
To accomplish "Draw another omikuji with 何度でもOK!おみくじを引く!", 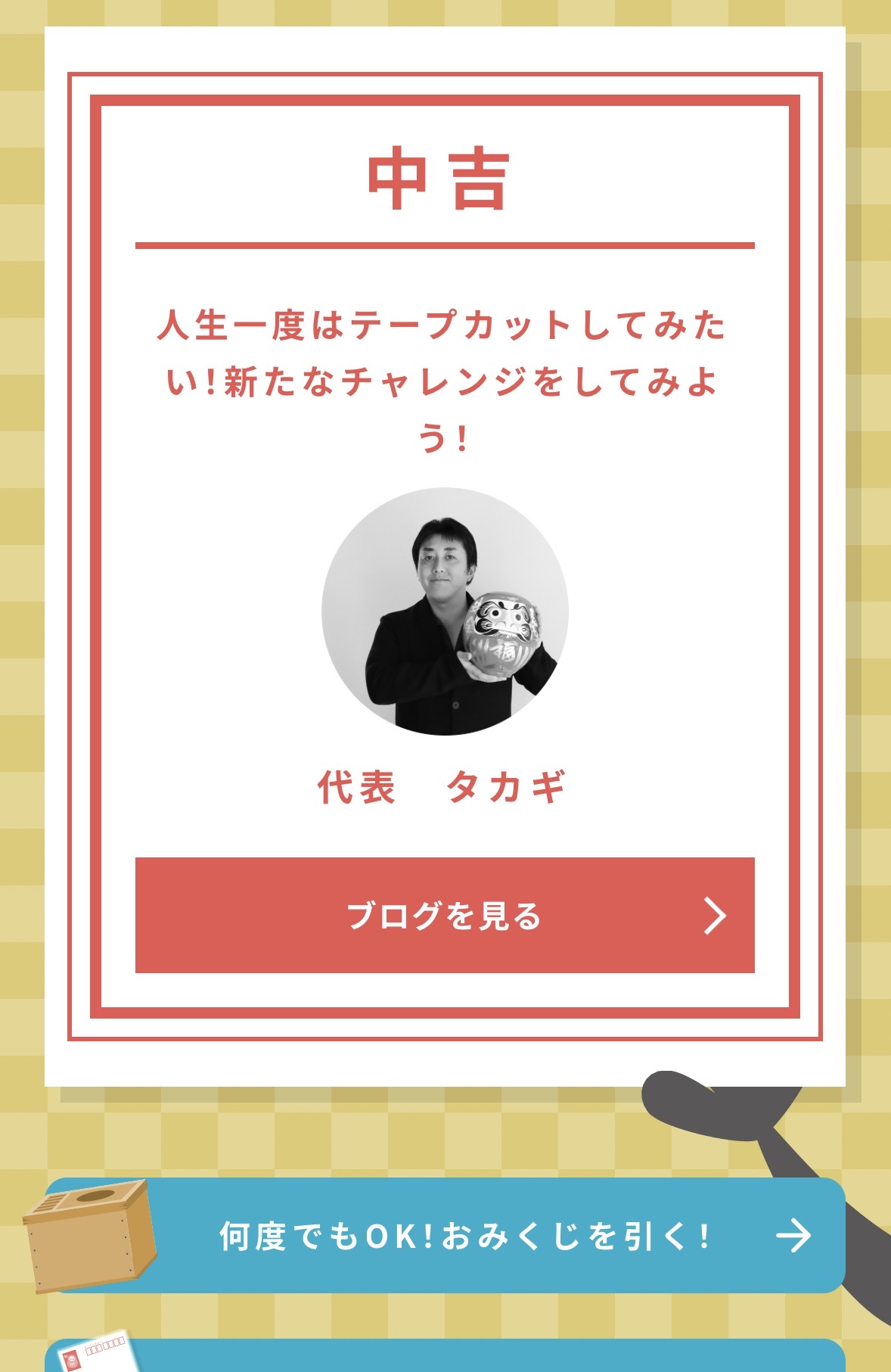I will 464,1236.
